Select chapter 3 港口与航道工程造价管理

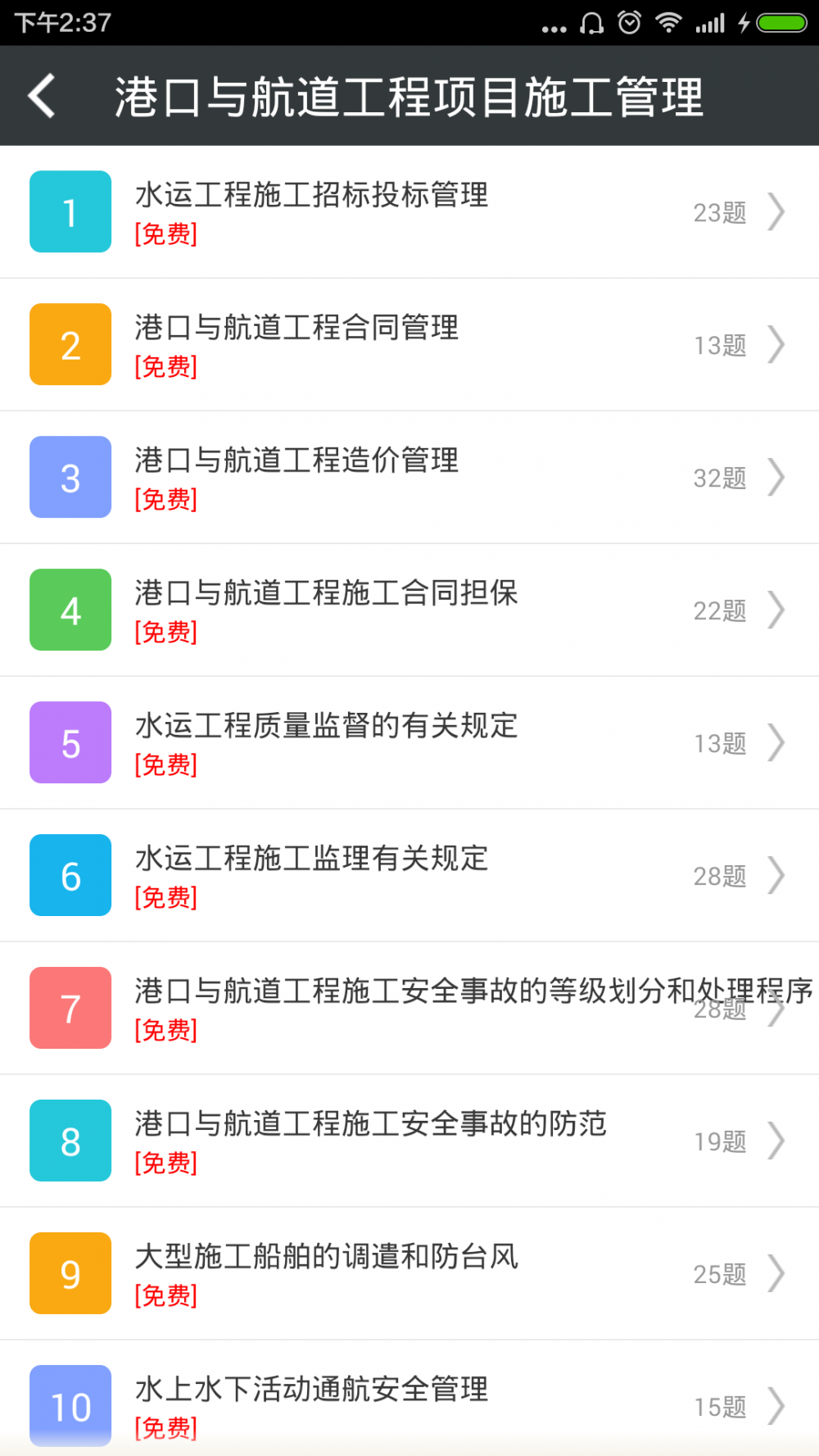[x=409, y=478]
